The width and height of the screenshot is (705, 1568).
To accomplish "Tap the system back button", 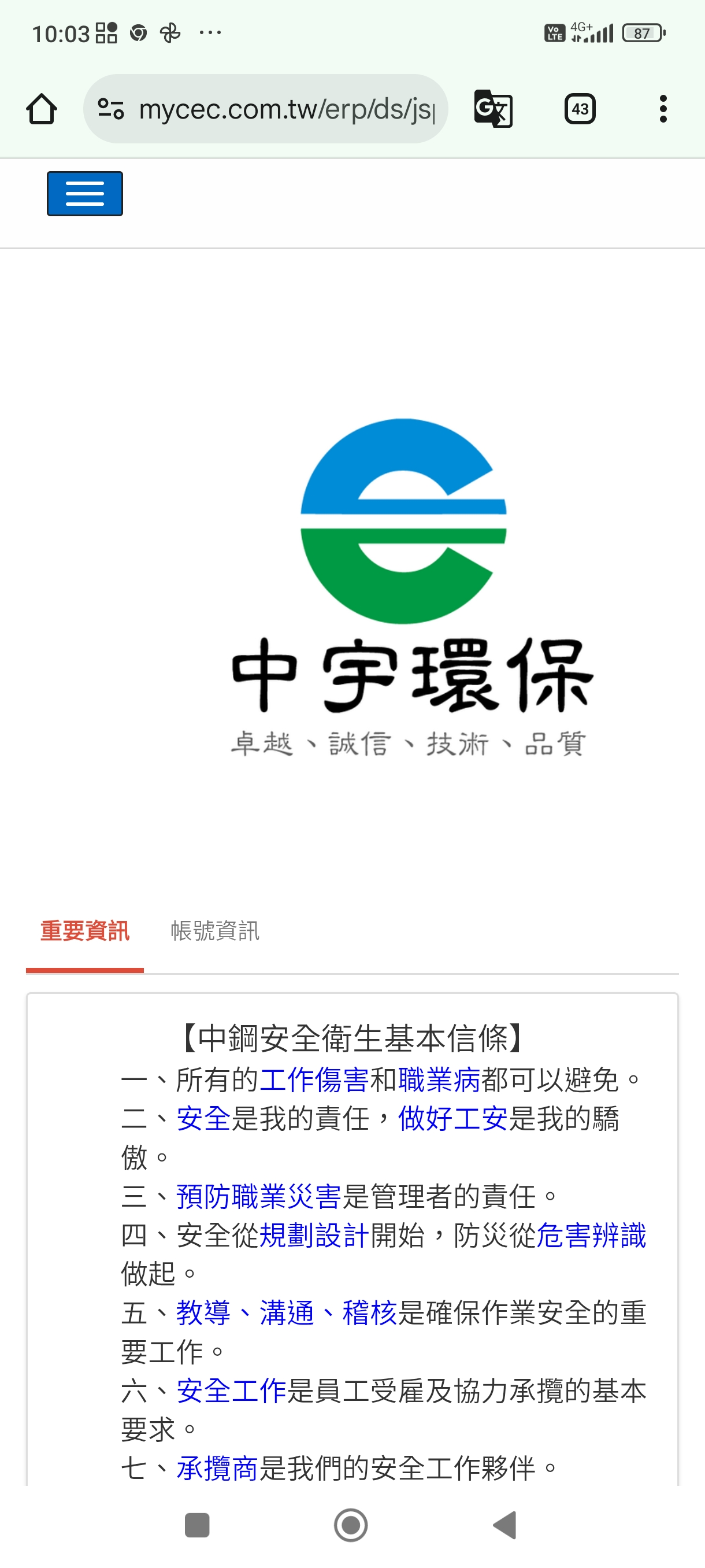I will [x=504, y=1525].
